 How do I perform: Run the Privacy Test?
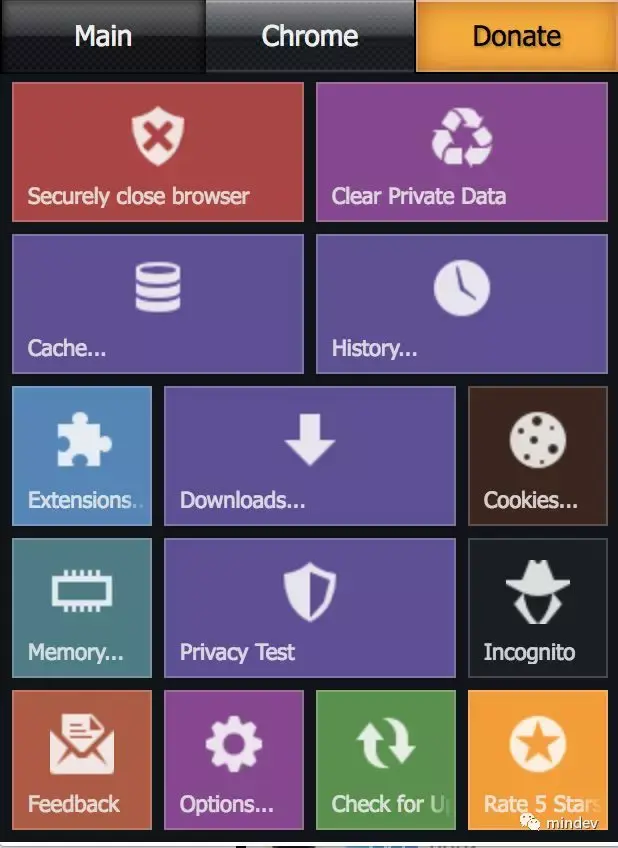(x=309, y=608)
